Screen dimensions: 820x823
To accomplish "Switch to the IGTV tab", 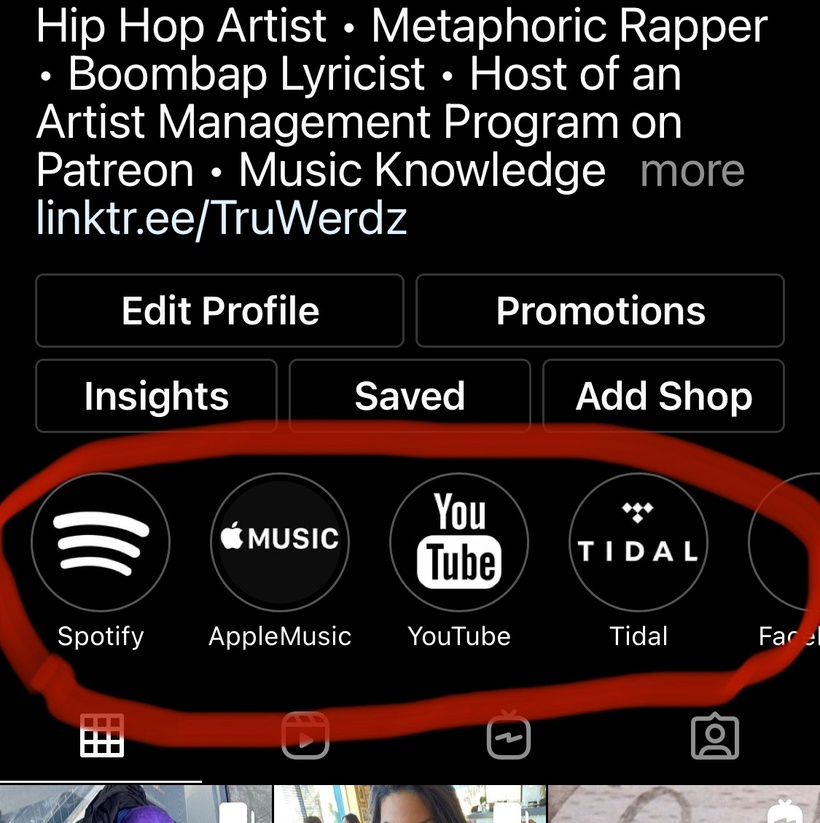I will pos(508,737).
